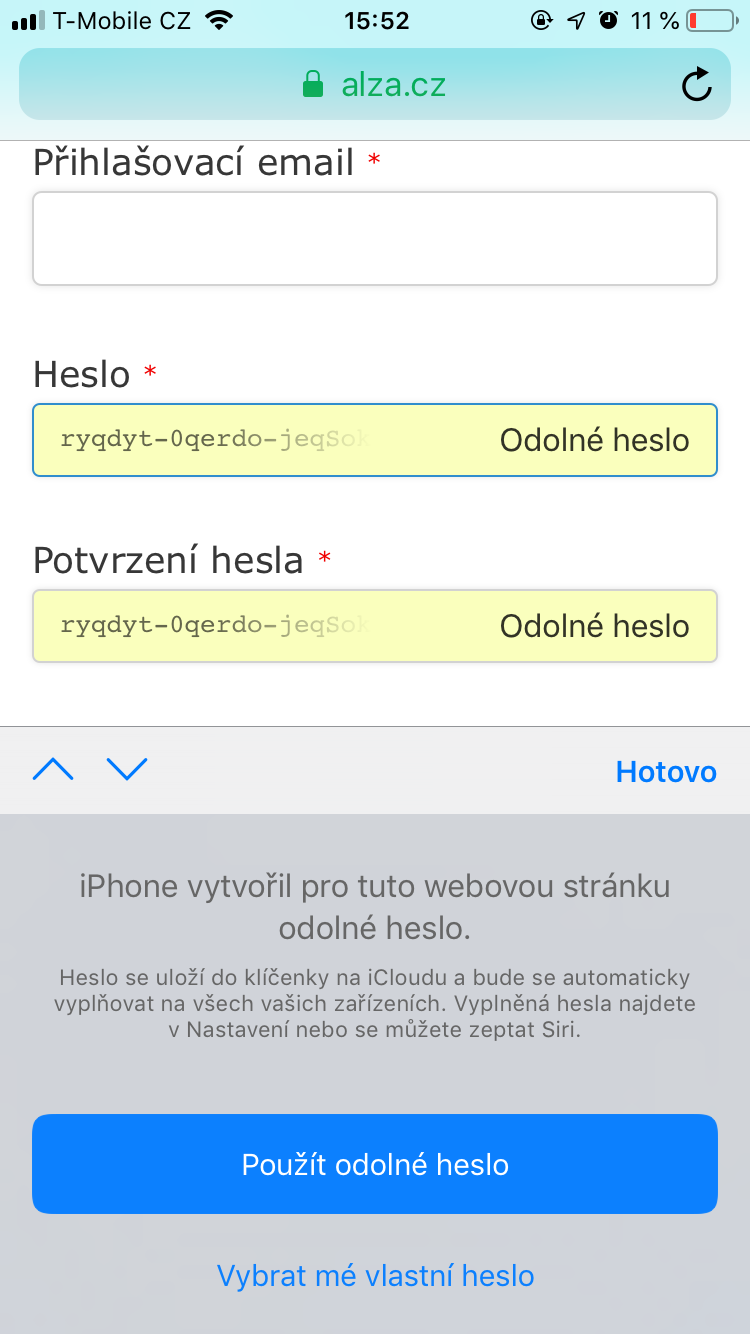
Task: Reload the alza.cz page
Action: click(x=696, y=86)
